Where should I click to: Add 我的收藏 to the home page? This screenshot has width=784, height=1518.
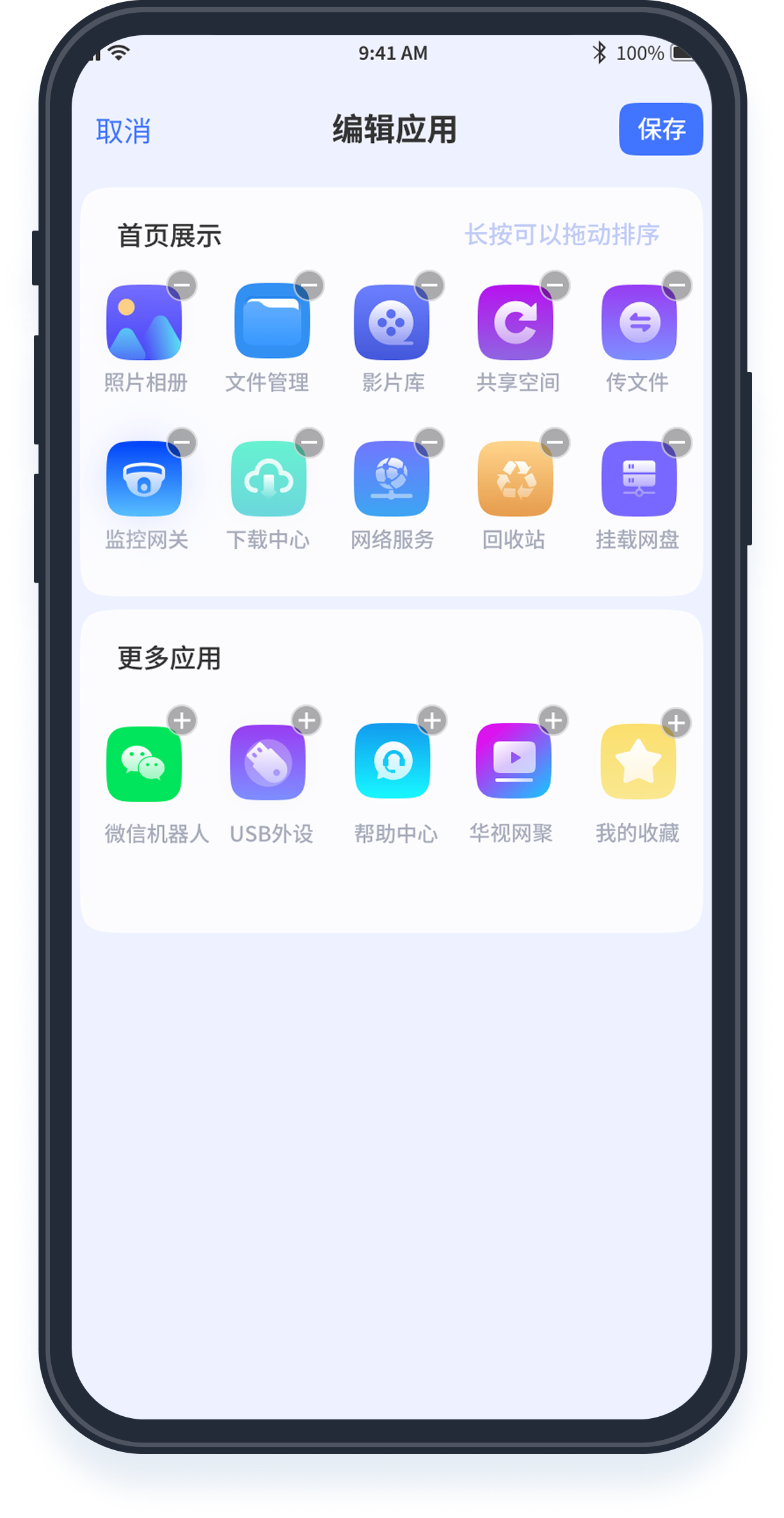click(x=676, y=723)
